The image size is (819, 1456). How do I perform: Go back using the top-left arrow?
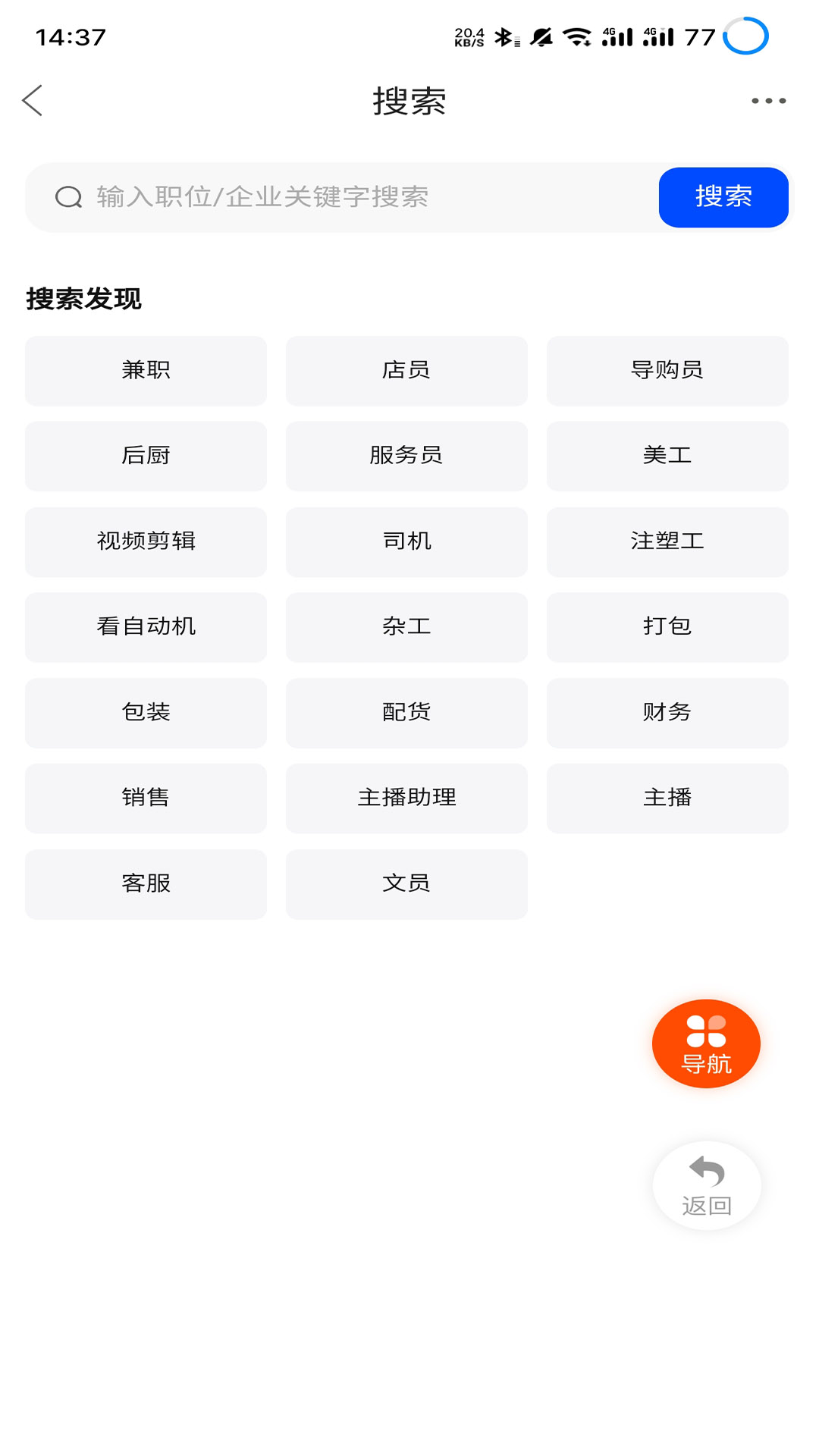tap(33, 100)
